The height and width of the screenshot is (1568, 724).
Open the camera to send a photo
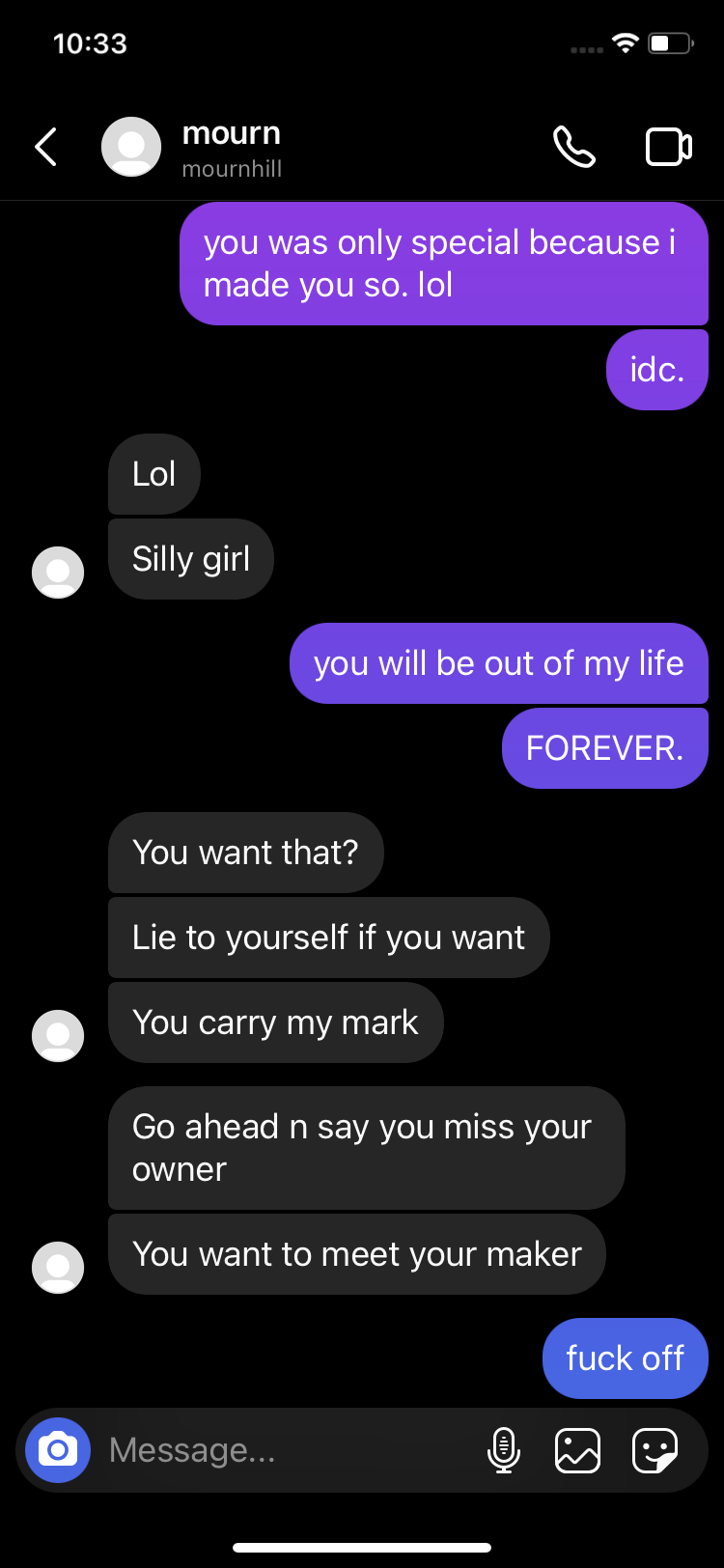tap(58, 1449)
